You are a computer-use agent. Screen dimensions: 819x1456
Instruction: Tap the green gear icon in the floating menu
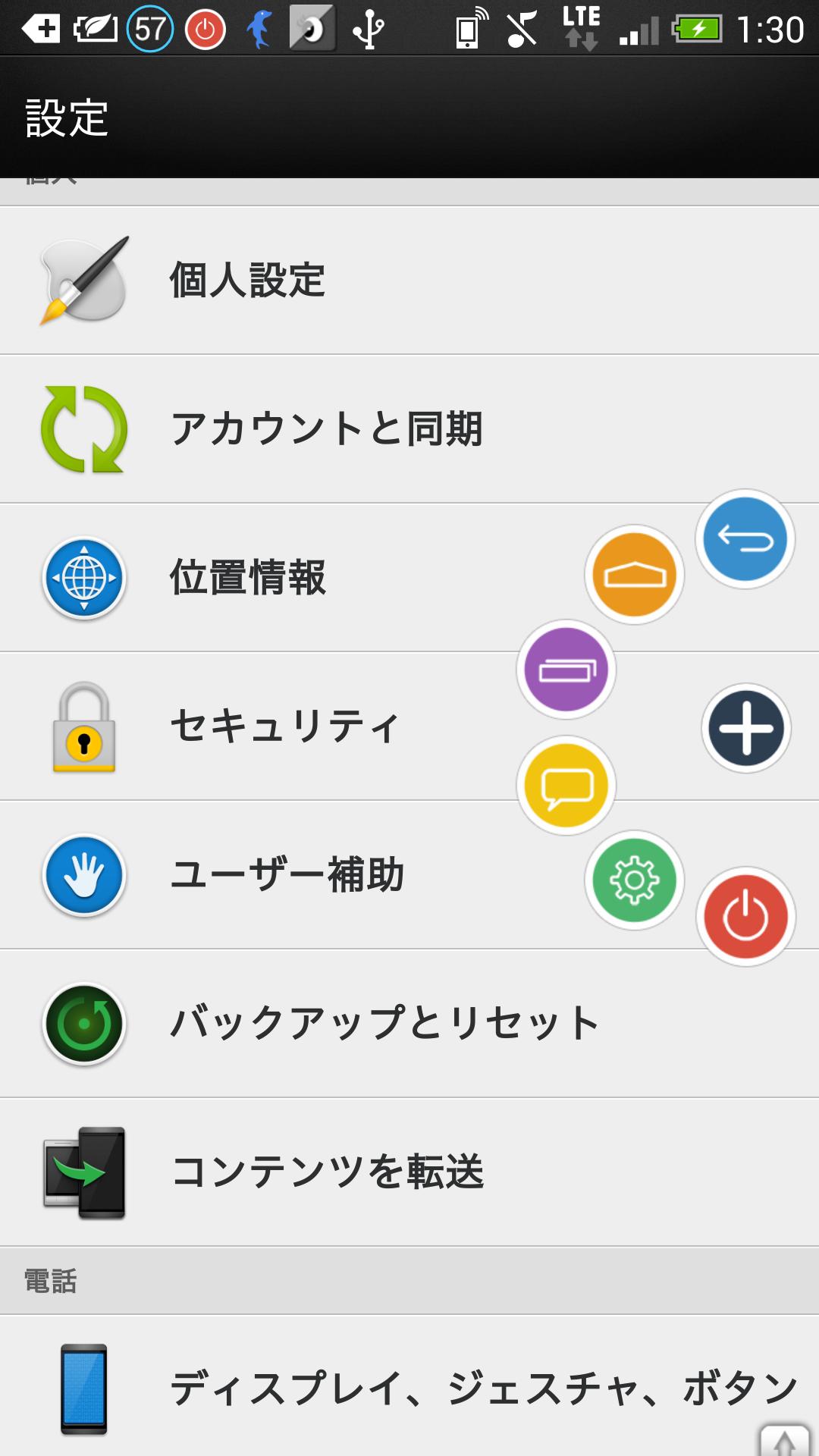[632, 880]
